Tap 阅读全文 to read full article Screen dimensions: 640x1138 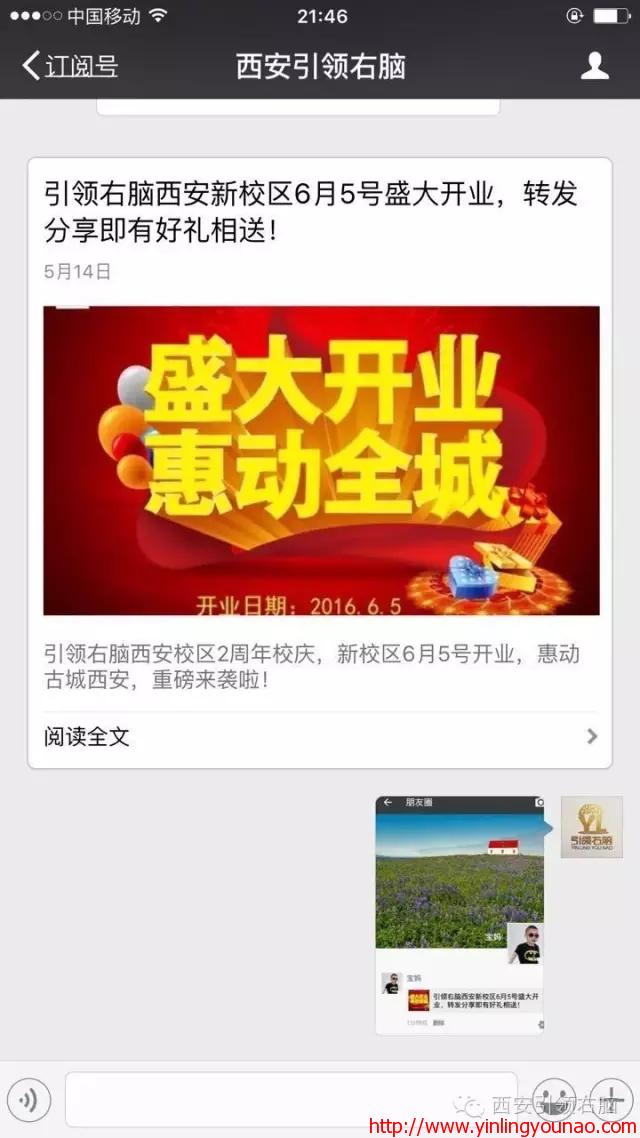coord(320,737)
